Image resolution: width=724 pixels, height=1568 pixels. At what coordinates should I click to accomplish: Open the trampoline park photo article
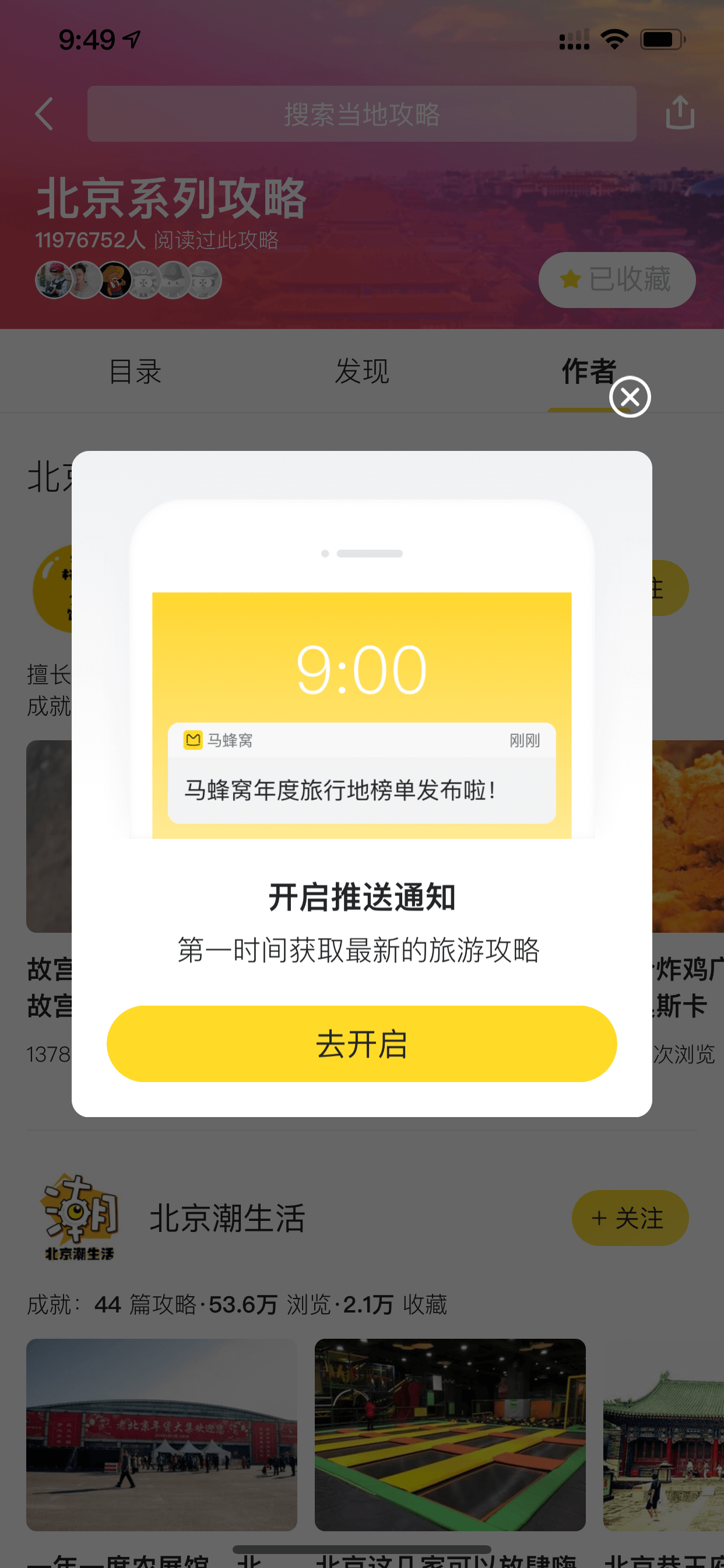point(449,1434)
